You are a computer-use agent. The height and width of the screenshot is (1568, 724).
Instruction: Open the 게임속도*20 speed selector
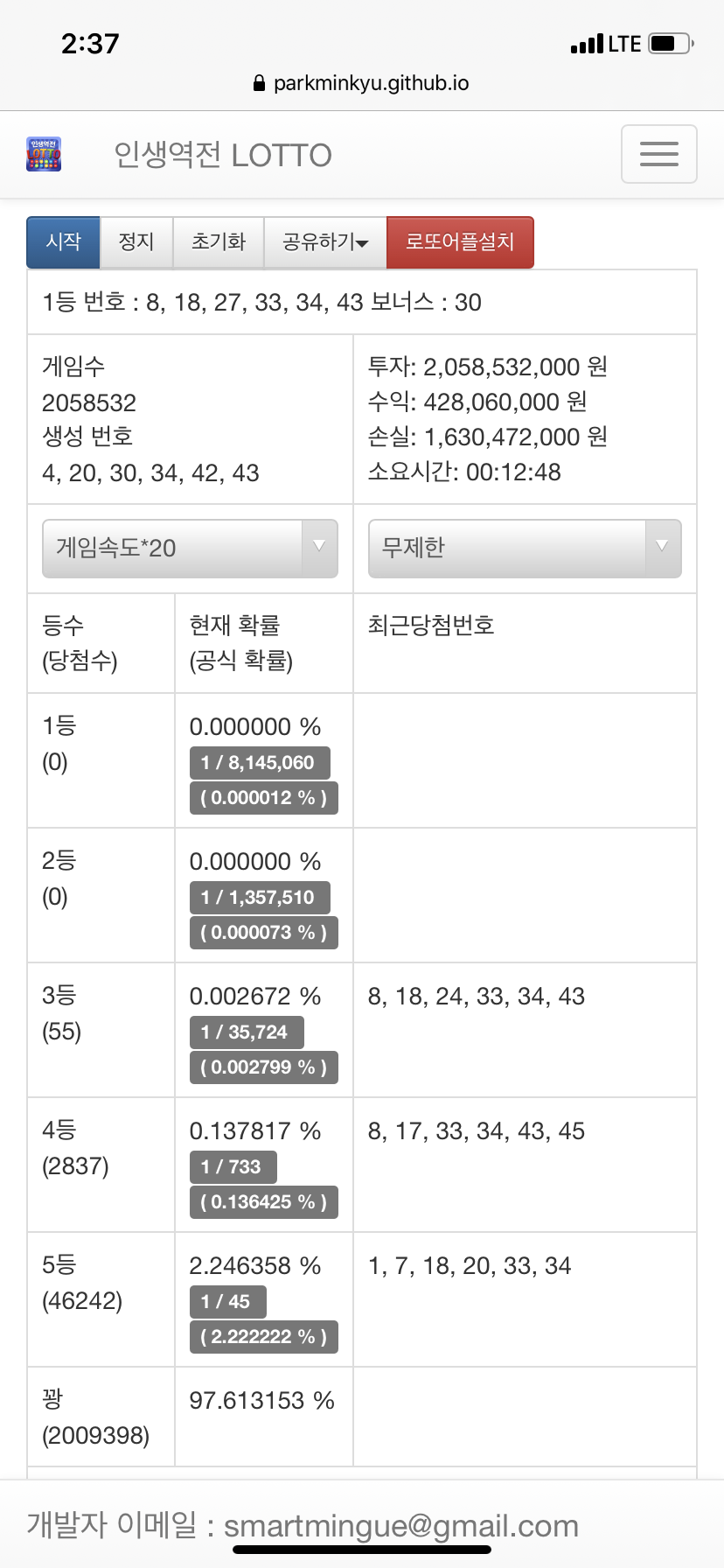point(190,549)
